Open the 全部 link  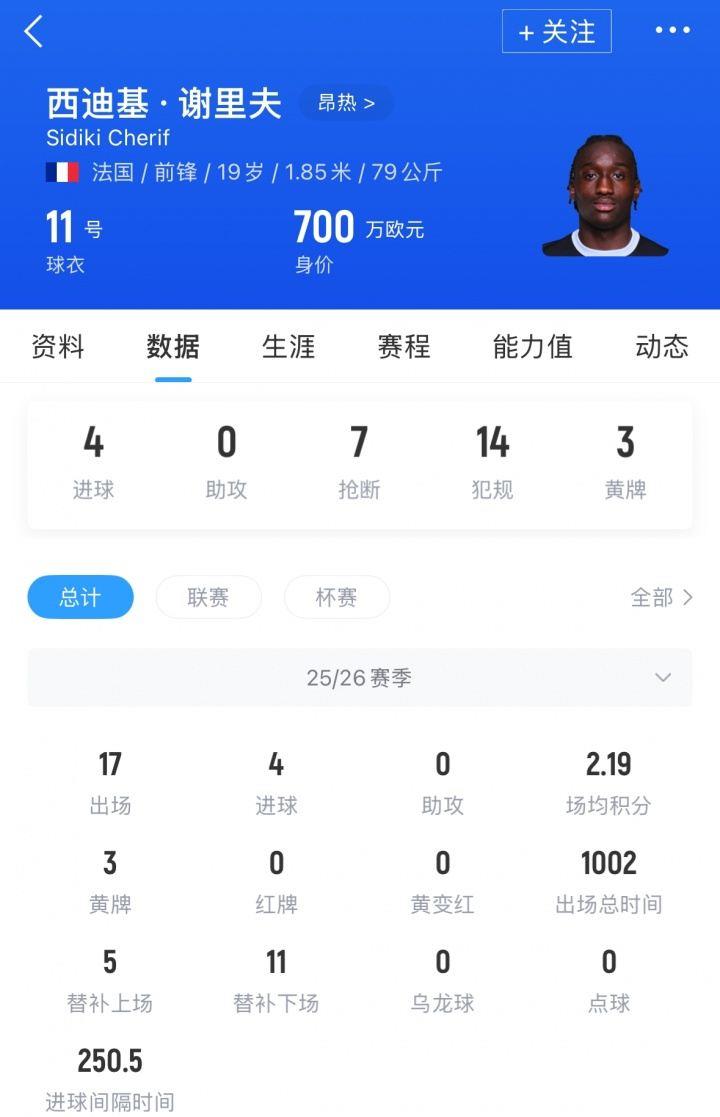(661, 597)
